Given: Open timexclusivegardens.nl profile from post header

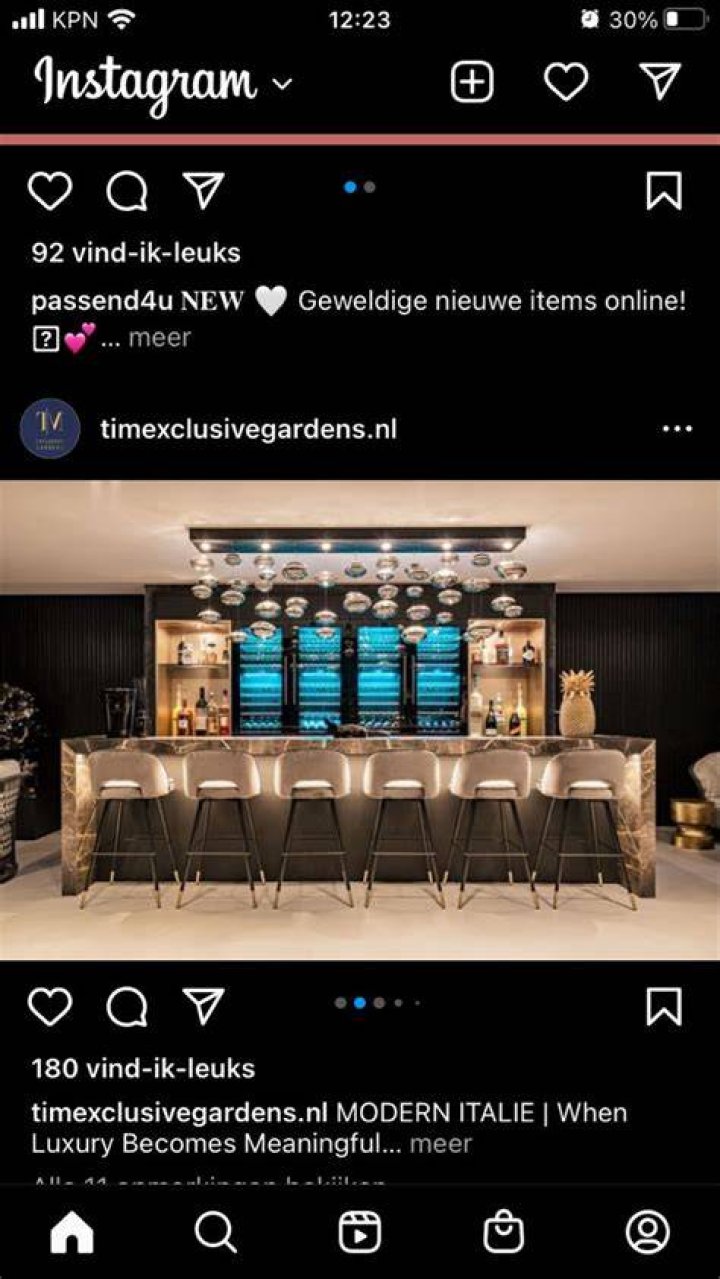Looking at the screenshot, I should (x=248, y=429).
